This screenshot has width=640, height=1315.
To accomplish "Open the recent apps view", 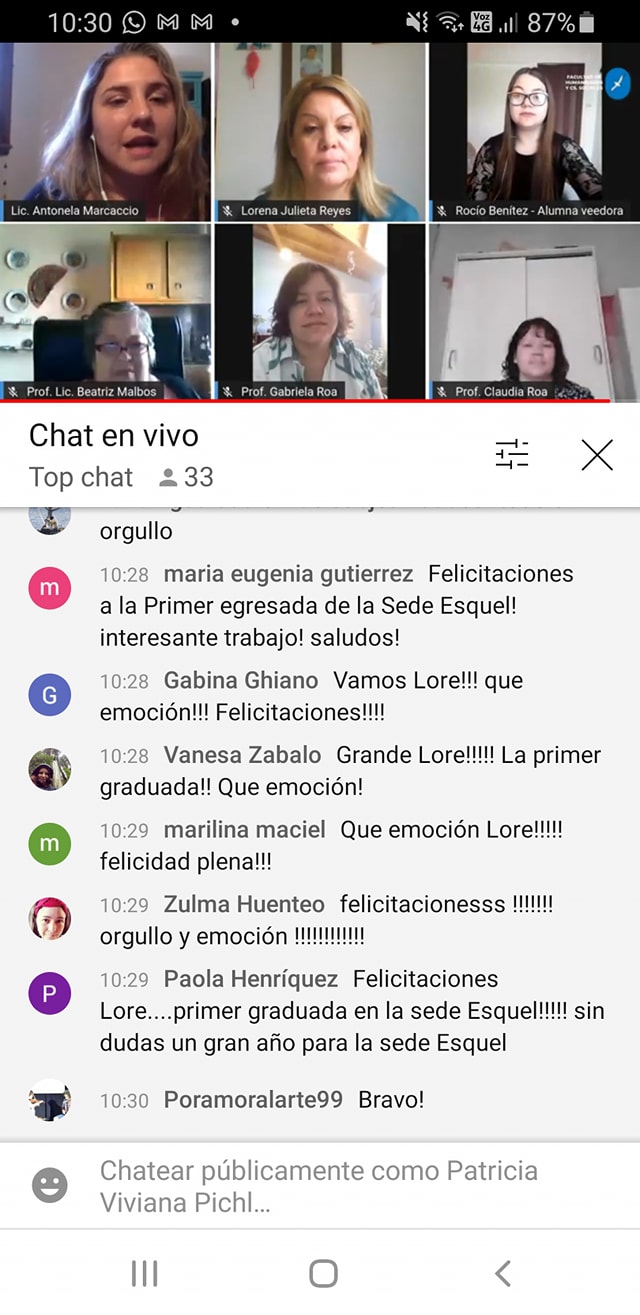I will point(145,1273).
